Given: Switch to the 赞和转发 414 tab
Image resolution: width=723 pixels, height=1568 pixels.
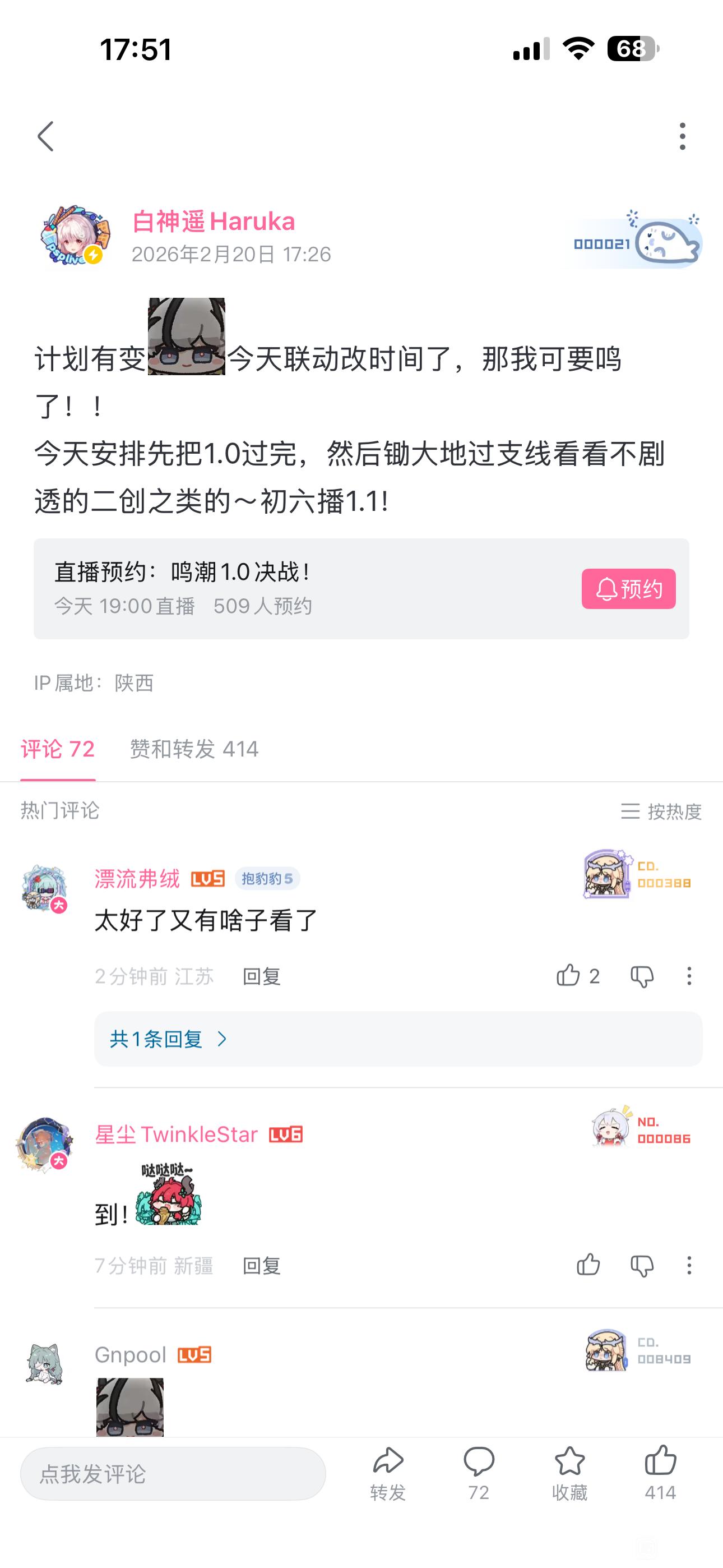Looking at the screenshot, I should (x=193, y=749).
